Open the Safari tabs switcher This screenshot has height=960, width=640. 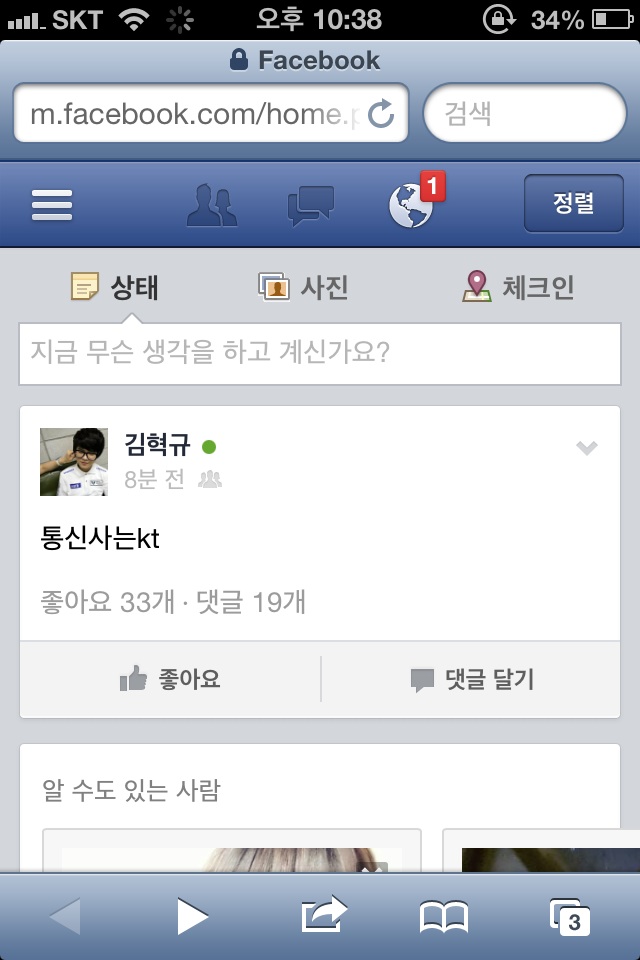[569, 916]
